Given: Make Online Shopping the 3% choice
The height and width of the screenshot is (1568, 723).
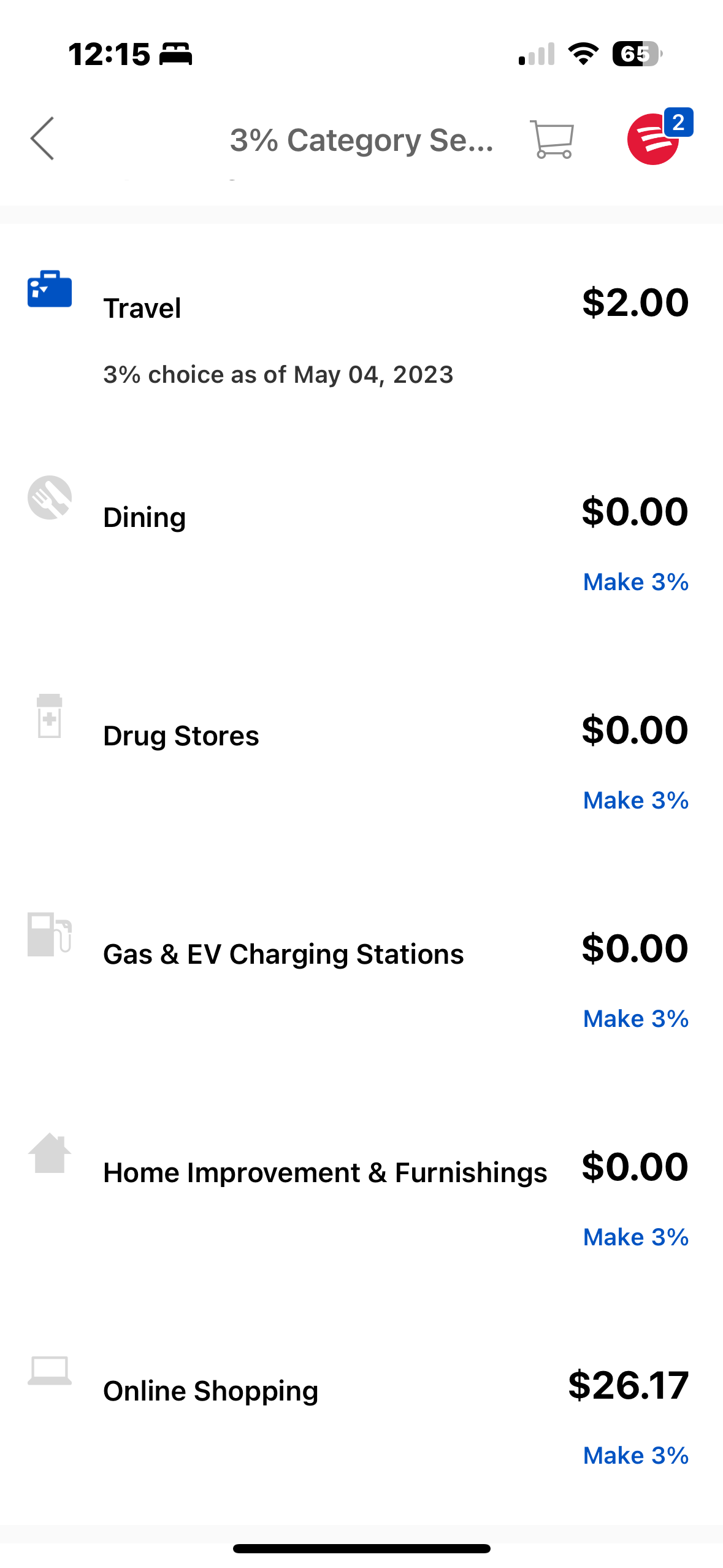Looking at the screenshot, I should point(635,1455).
